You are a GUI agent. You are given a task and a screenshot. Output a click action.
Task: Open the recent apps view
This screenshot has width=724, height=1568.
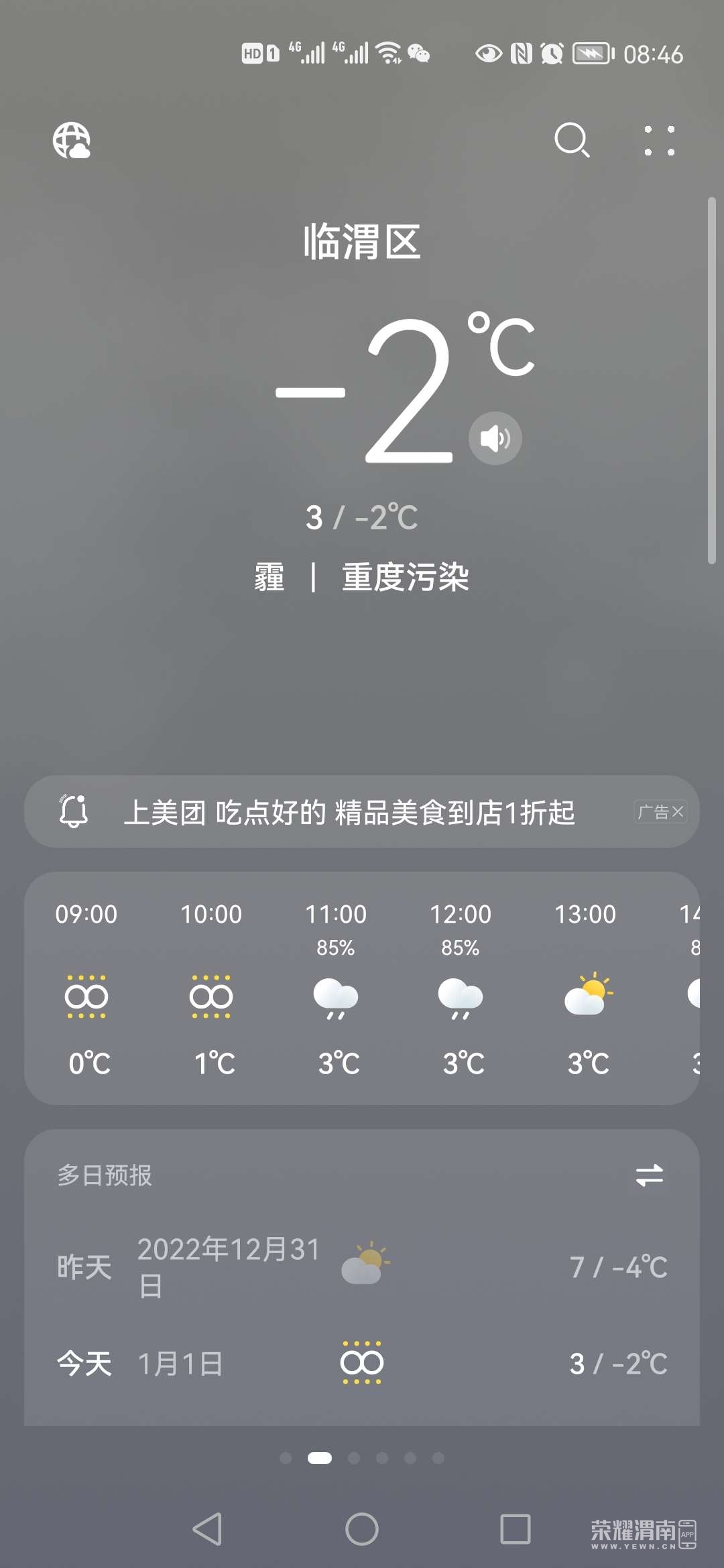516,1529
